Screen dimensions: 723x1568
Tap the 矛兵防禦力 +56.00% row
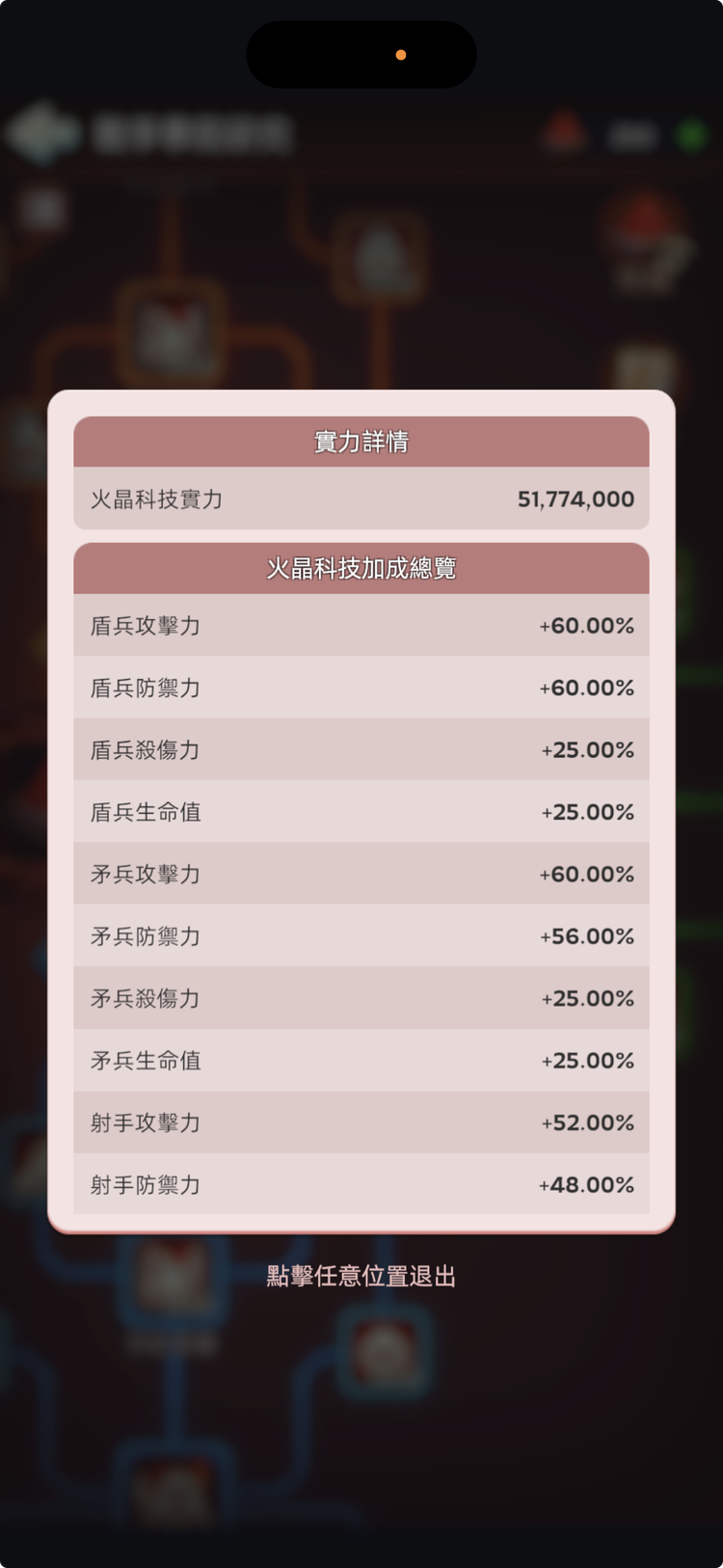(x=361, y=936)
